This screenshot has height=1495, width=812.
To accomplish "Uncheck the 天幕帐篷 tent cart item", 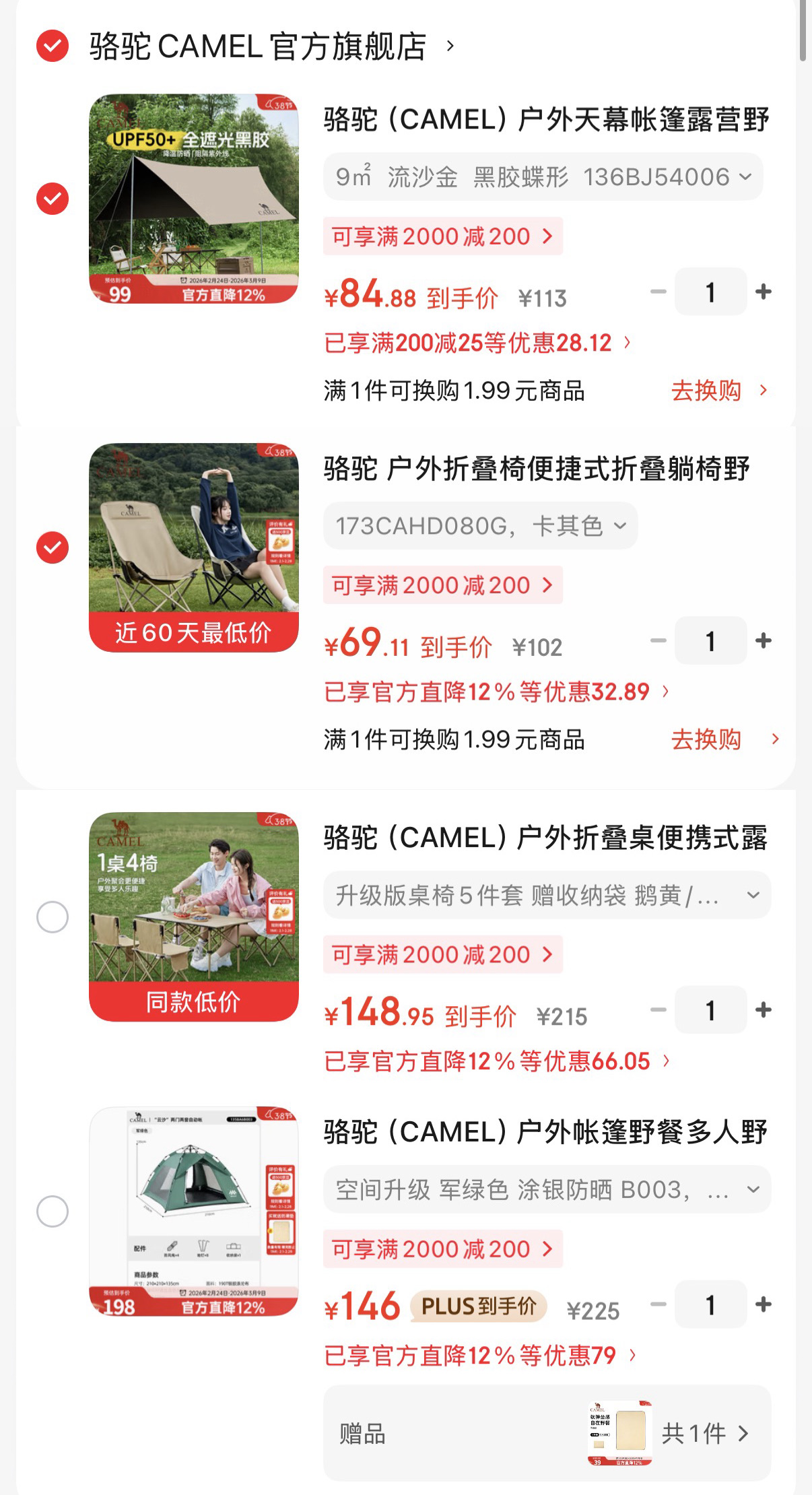I will [51, 199].
